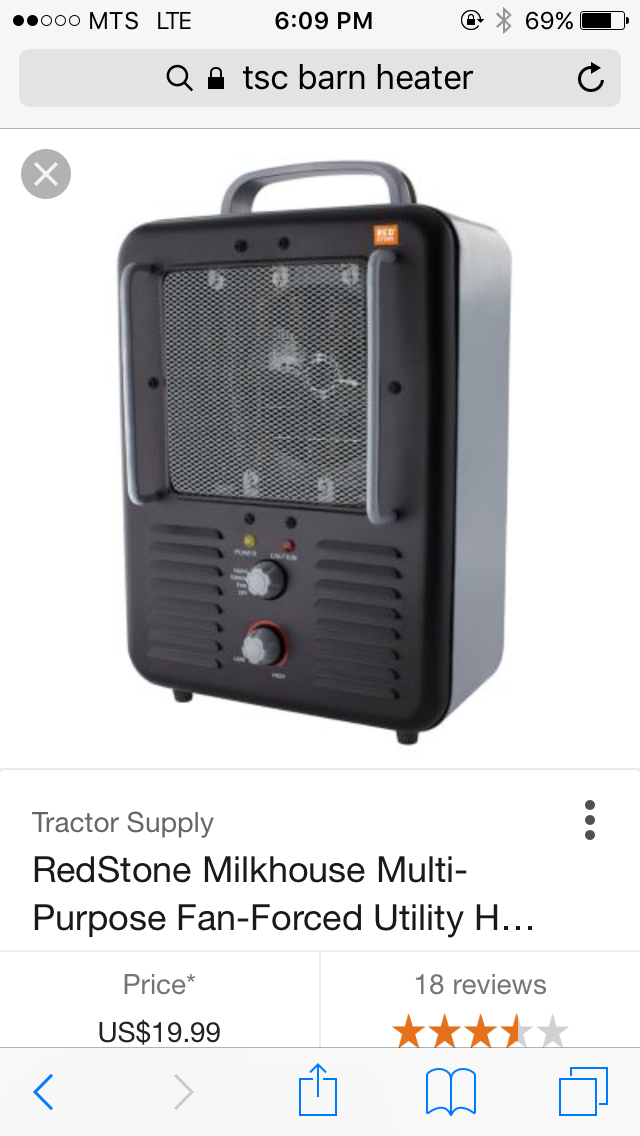This screenshot has width=640, height=1136.
Task: Reload the page
Action: click(591, 78)
